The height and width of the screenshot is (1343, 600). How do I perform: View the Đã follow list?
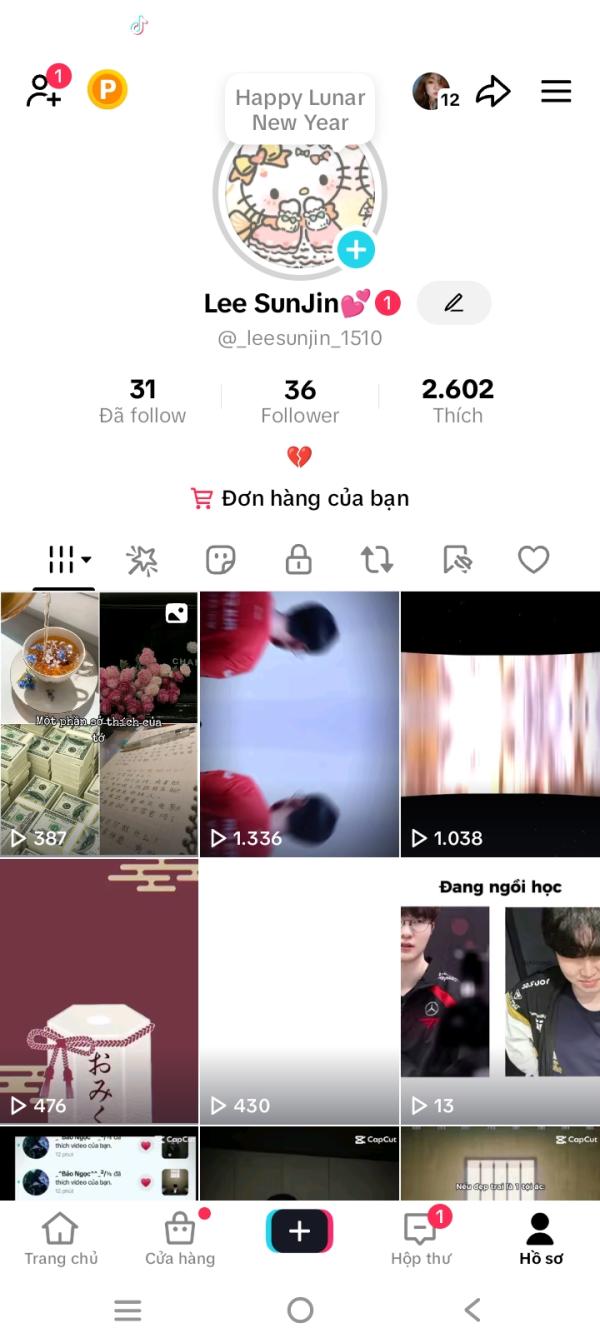pos(142,401)
